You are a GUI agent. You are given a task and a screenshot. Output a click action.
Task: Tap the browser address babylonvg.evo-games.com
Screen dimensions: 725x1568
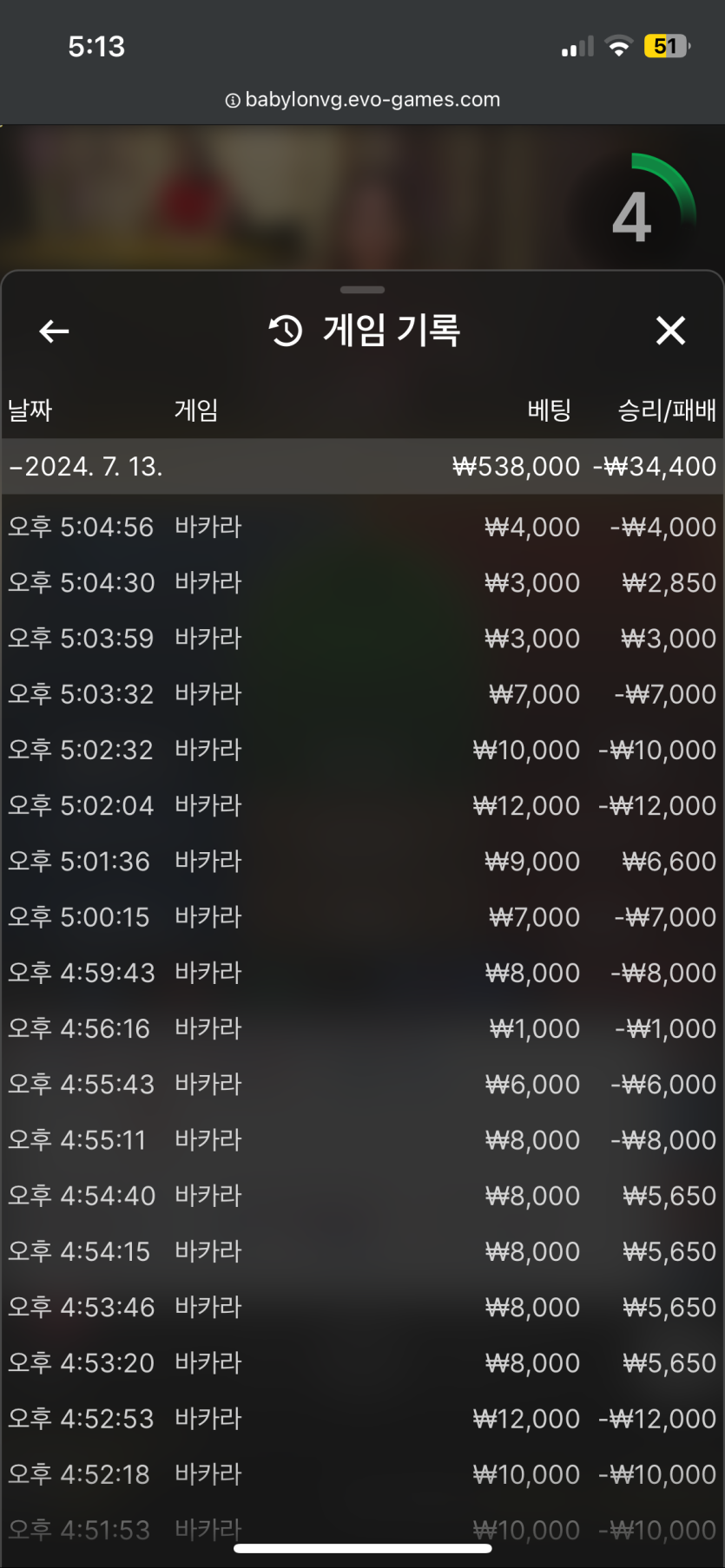(x=363, y=100)
